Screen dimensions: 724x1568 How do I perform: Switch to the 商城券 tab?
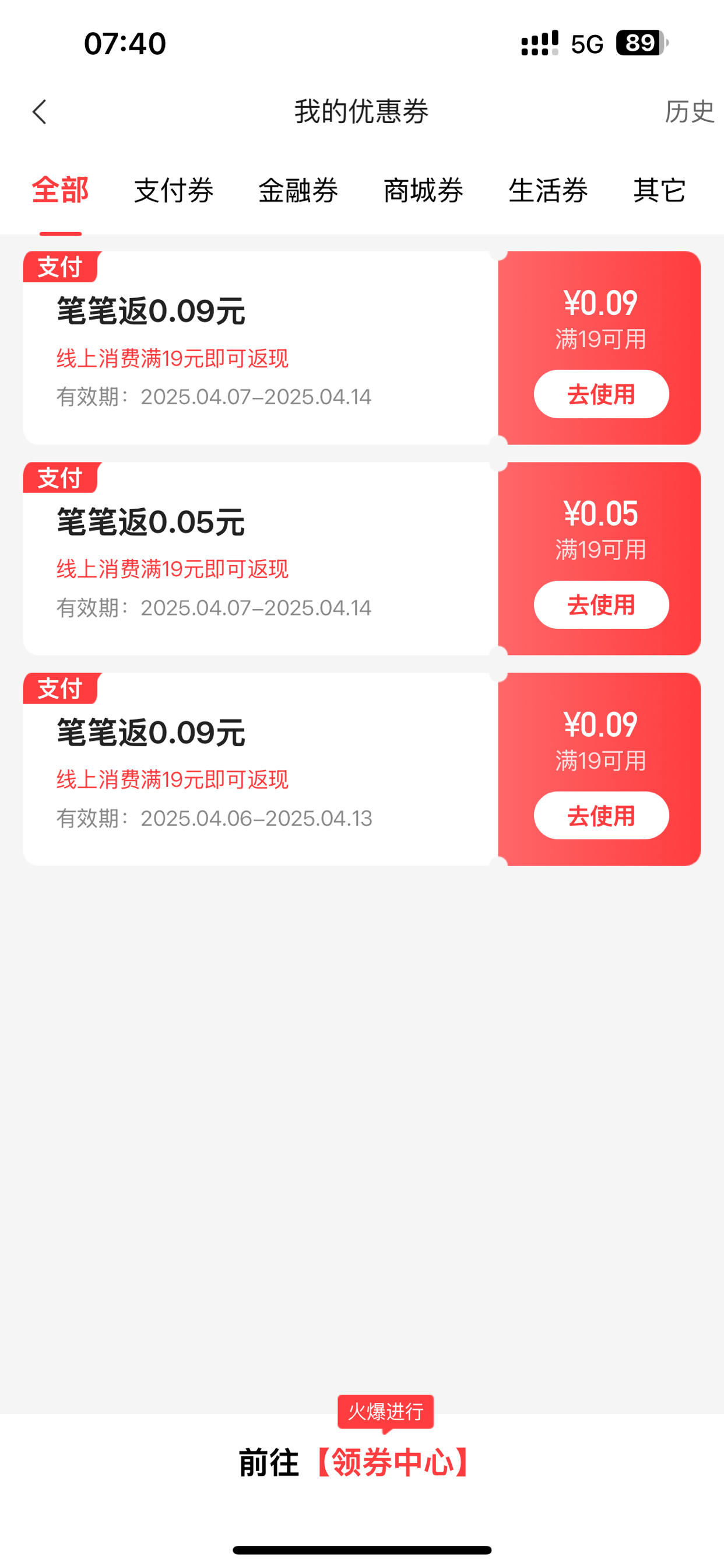[423, 191]
